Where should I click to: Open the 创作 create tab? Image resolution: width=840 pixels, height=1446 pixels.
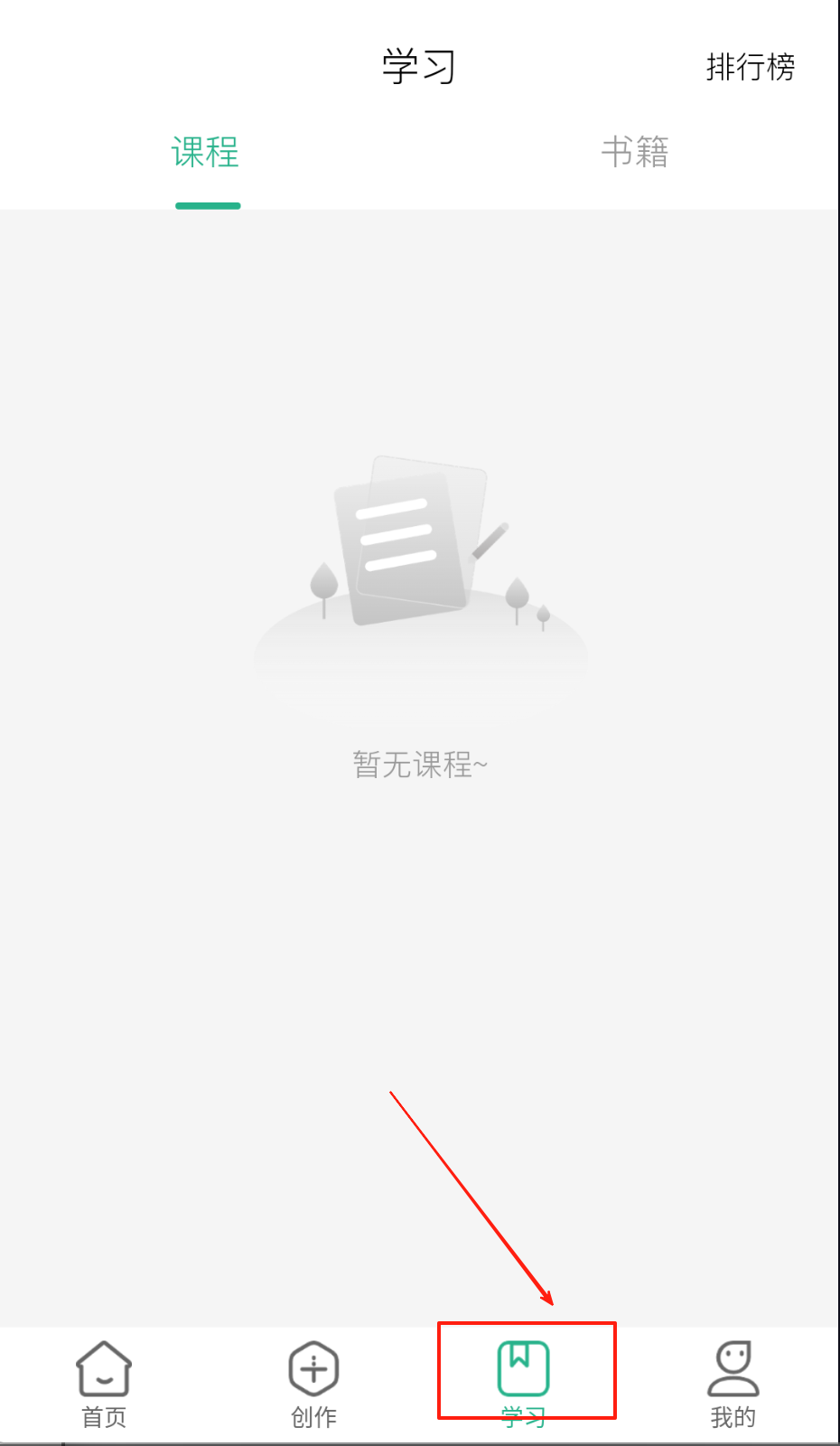pos(313,1383)
